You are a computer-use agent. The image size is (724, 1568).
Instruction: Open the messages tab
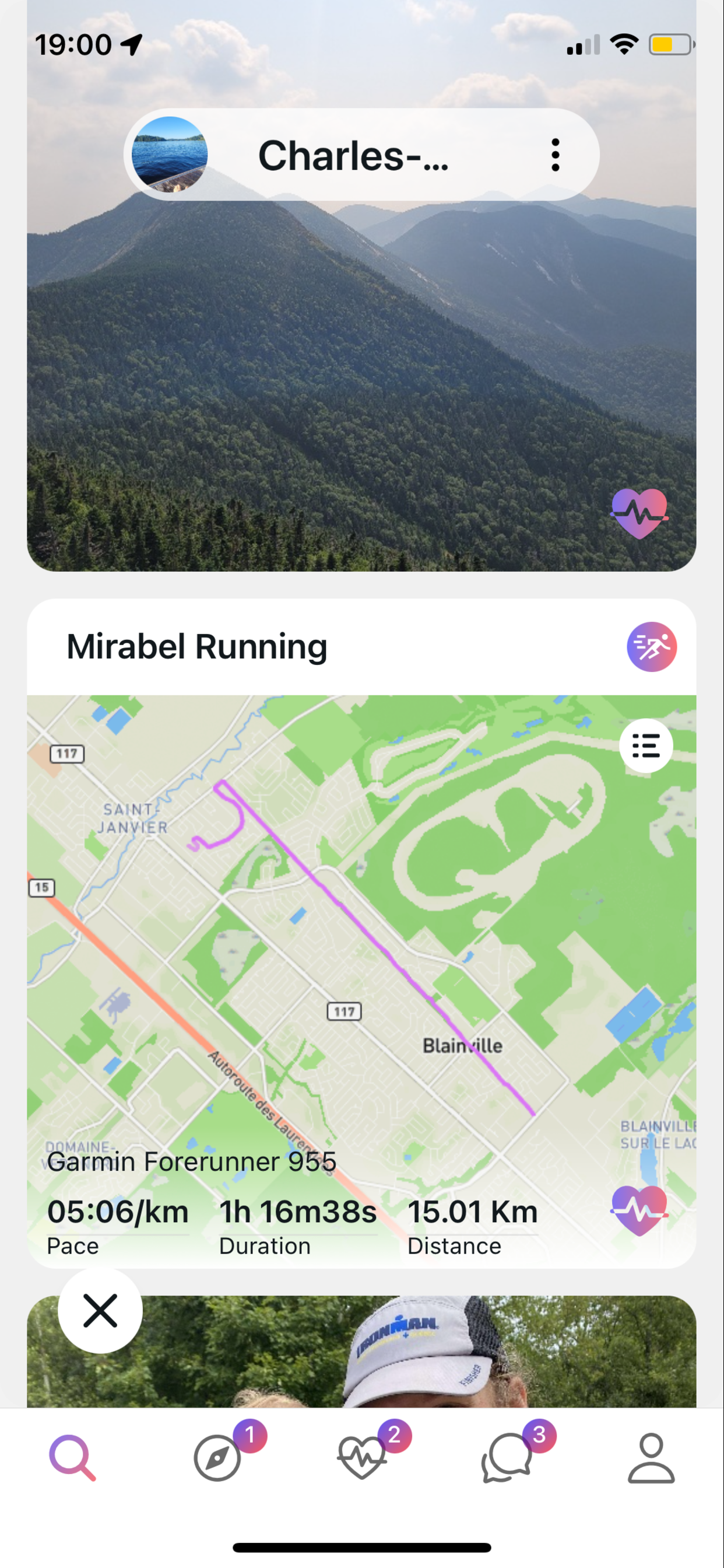pyautogui.click(x=507, y=1458)
